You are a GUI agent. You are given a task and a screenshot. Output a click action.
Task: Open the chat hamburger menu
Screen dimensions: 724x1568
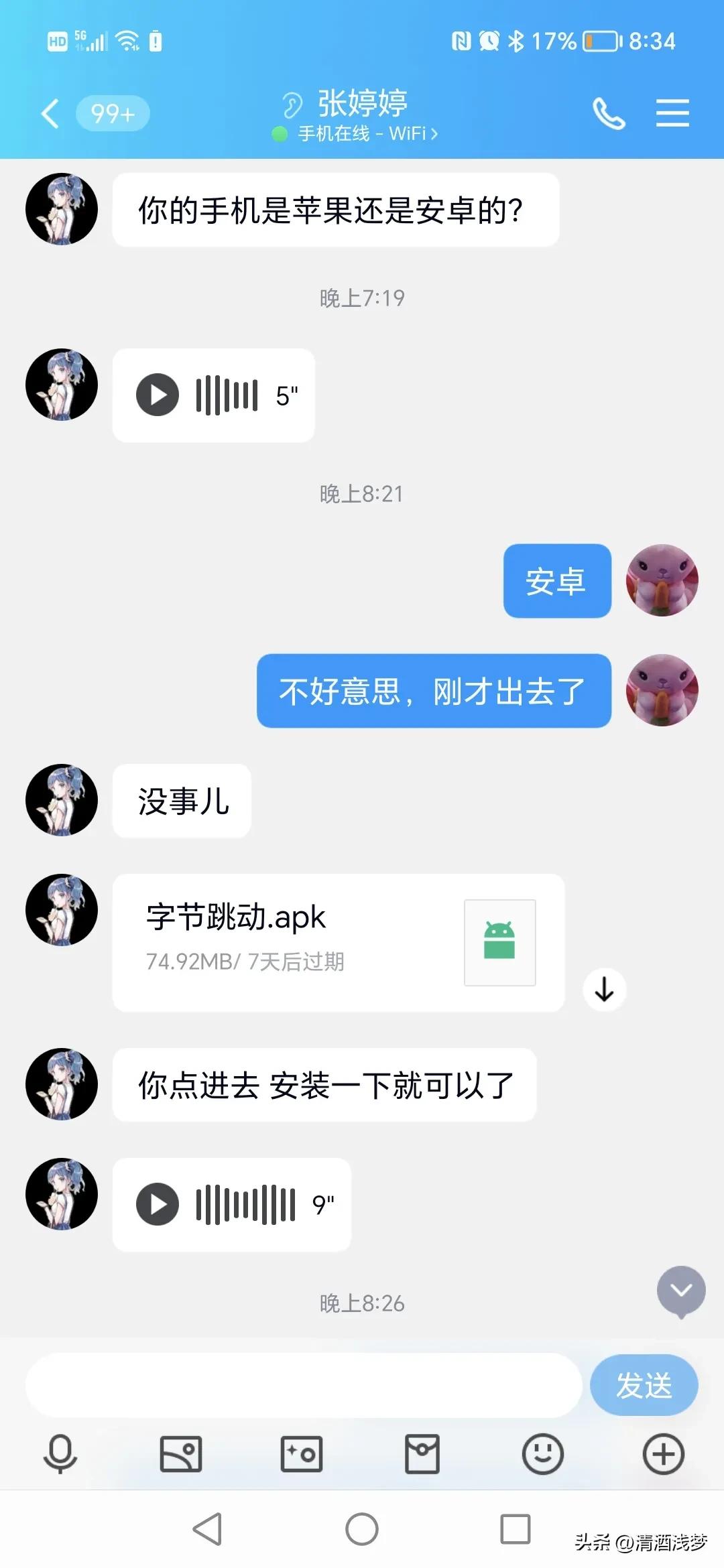pos(672,113)
